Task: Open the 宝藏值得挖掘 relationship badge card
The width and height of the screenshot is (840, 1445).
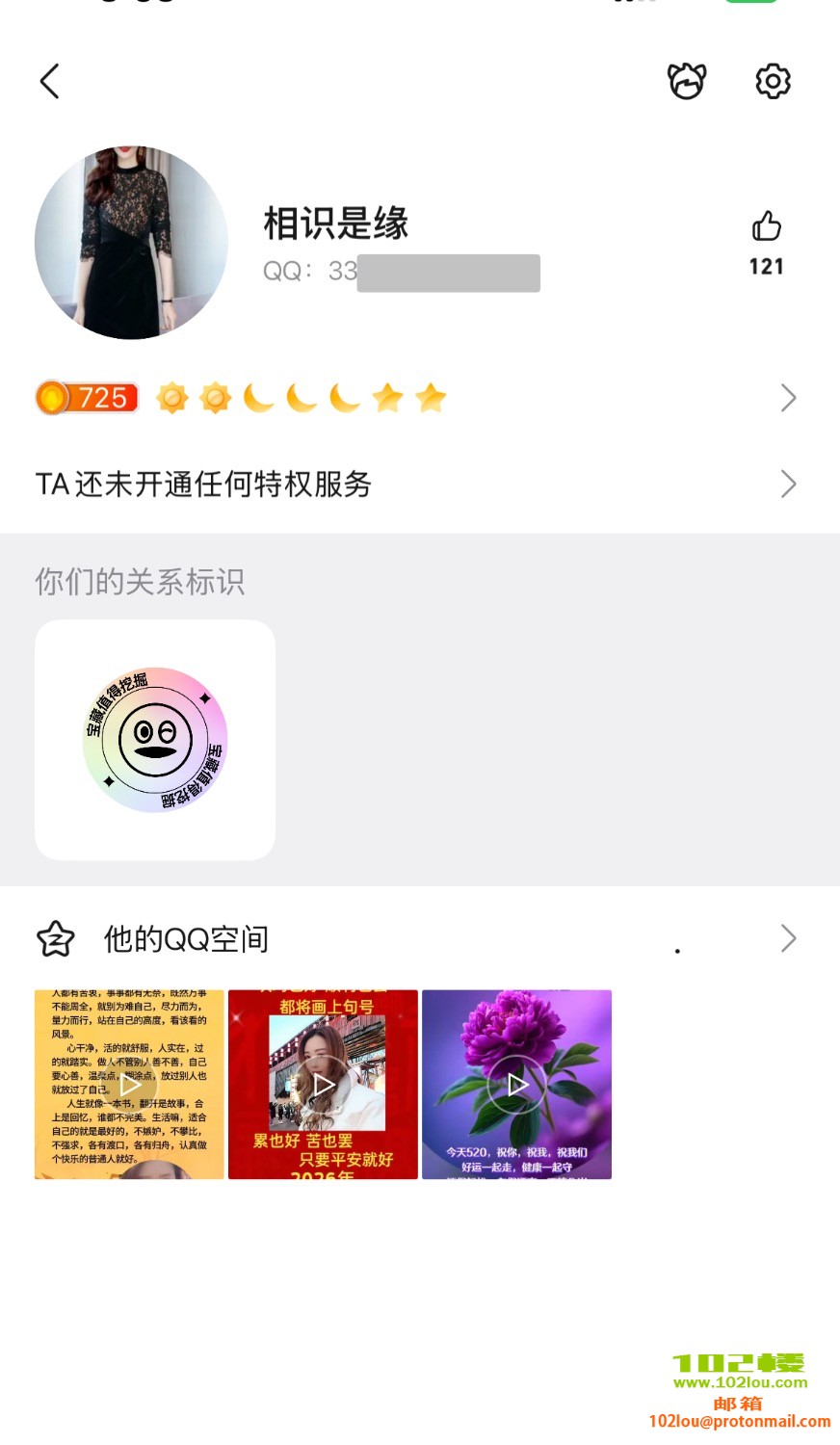Action: point(155,740)
